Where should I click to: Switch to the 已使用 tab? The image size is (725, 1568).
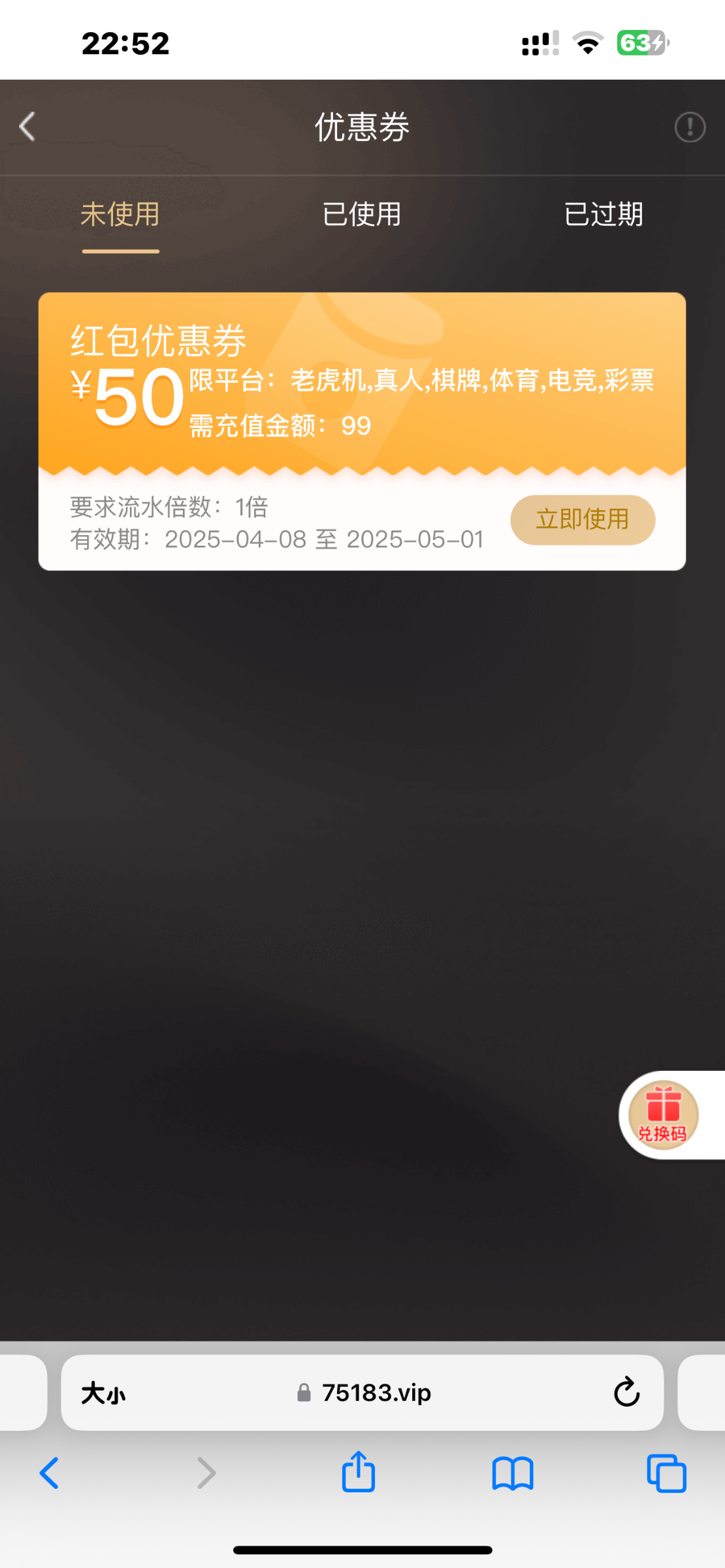(362, 214)
